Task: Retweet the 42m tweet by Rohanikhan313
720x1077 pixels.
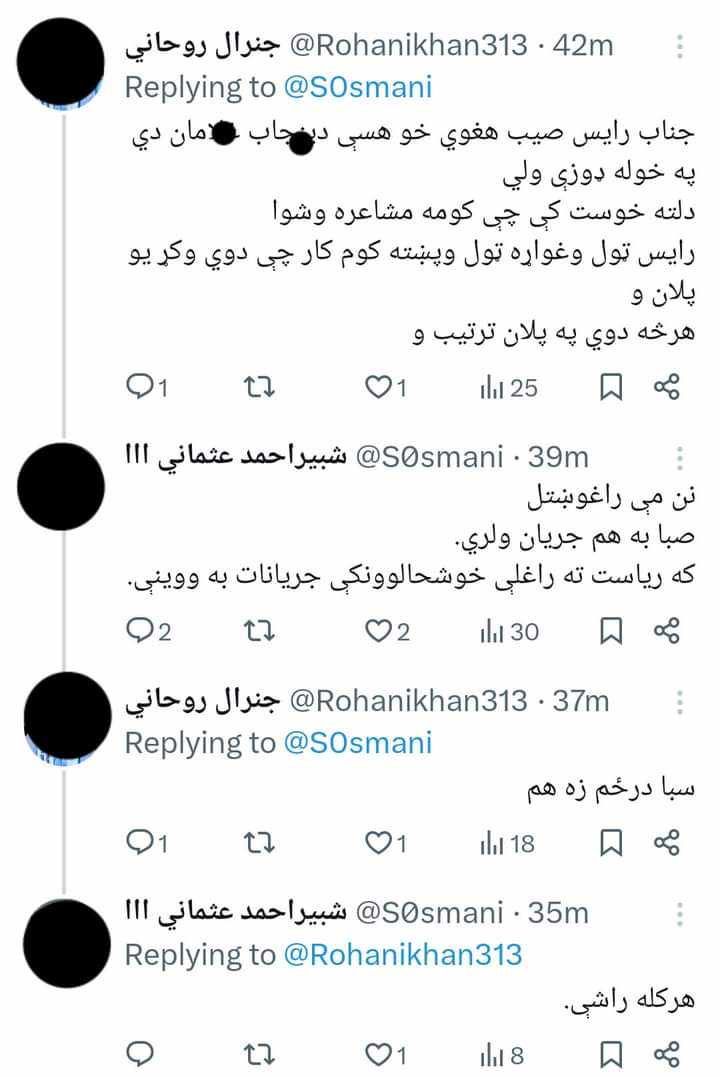Action: click(259, 387)
